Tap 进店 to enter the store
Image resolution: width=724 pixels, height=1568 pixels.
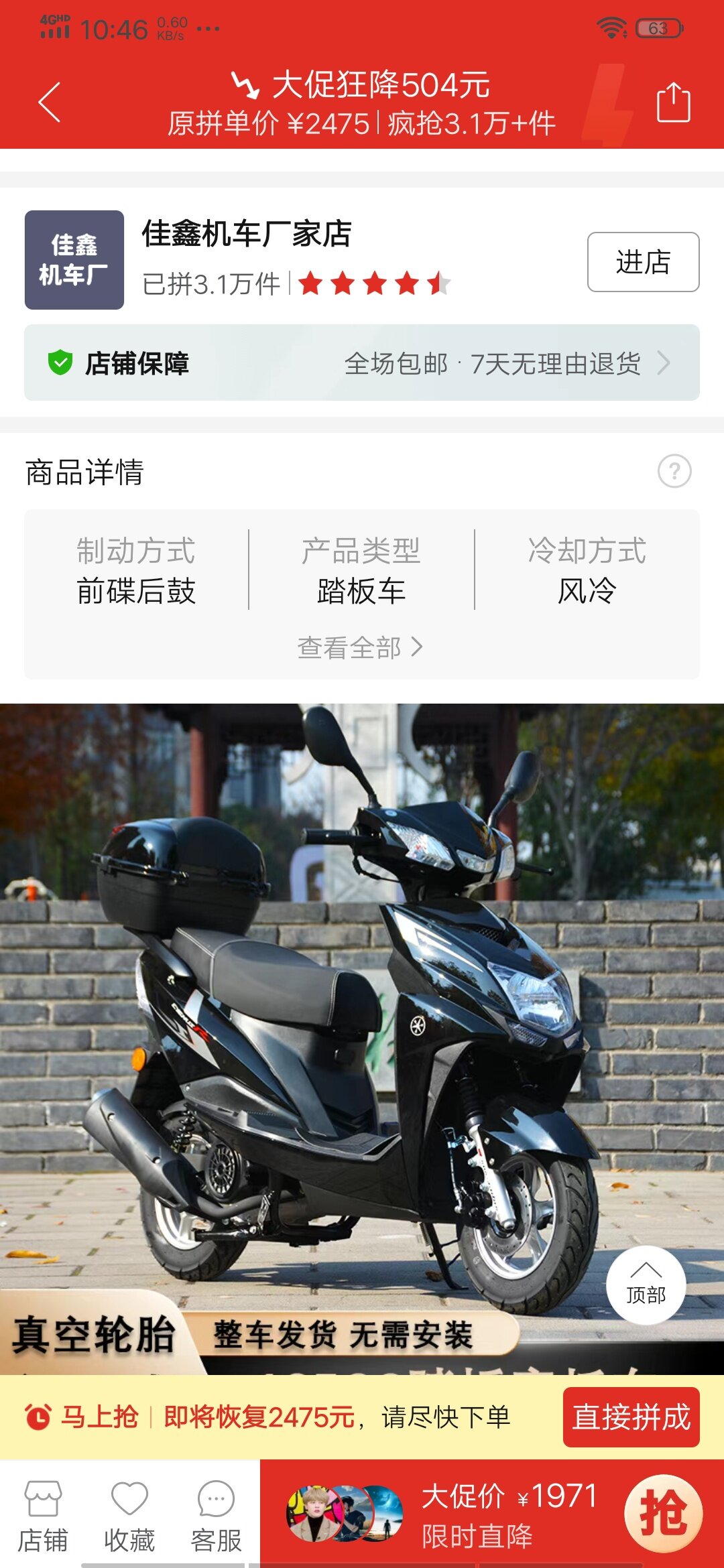[643, 262]
